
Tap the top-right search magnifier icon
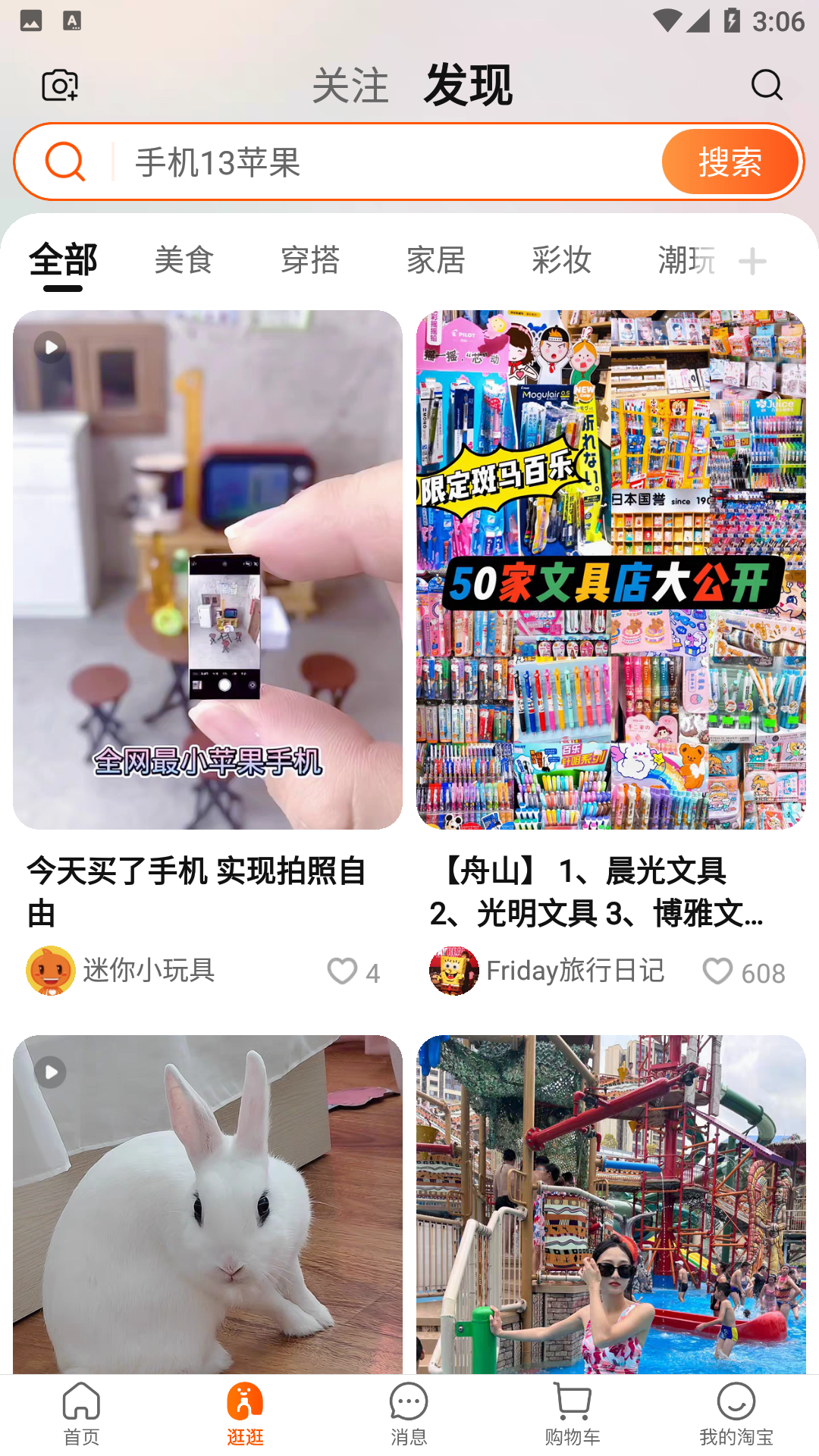point(766,85)
